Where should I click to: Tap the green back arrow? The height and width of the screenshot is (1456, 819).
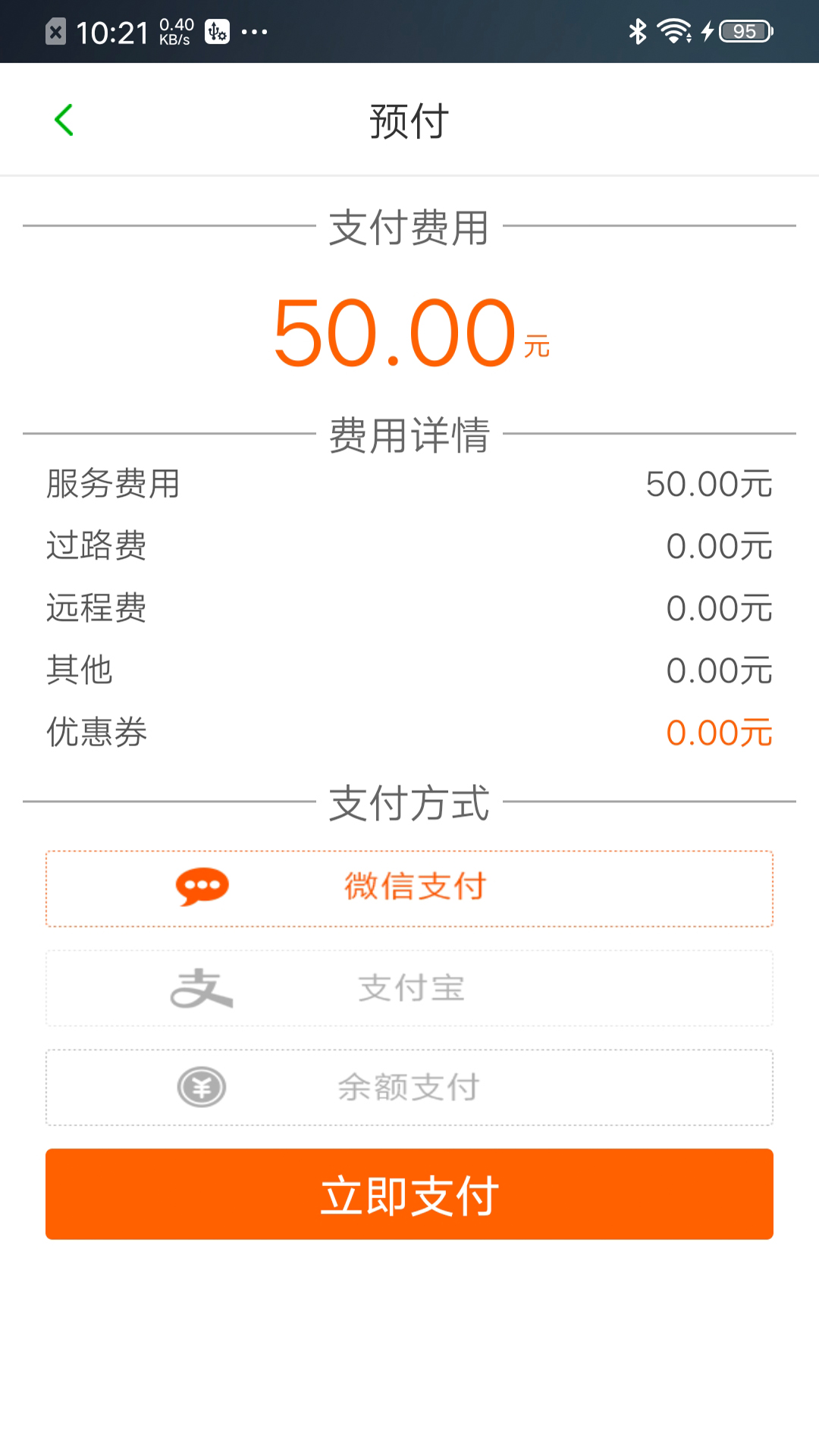[x=64, y=119]
